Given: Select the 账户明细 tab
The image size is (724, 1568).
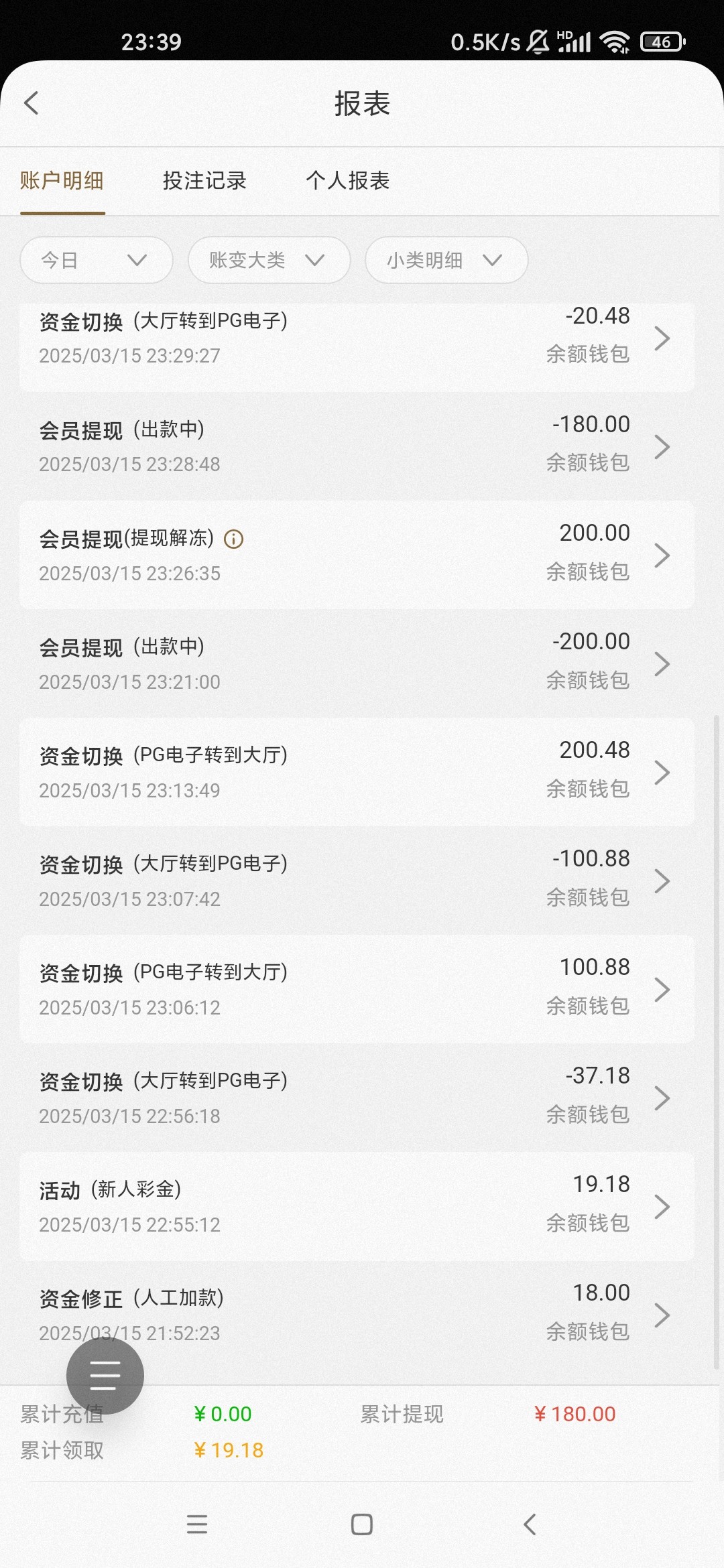Looking at the screenshot, I should (x=62, y=180).
